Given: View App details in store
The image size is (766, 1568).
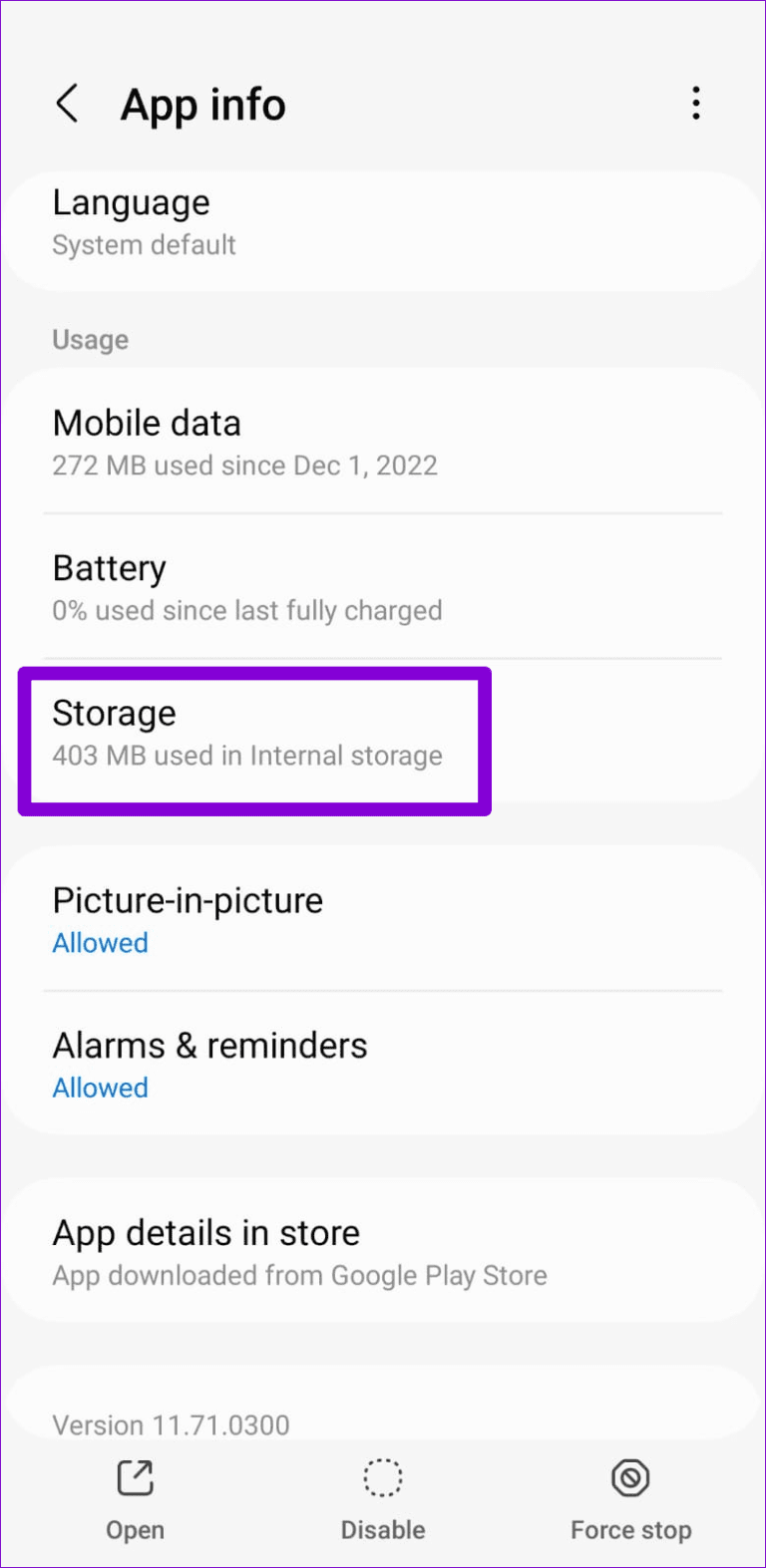Looking at the screenshot, I should pyautogui.click(x=382, y=1252).
